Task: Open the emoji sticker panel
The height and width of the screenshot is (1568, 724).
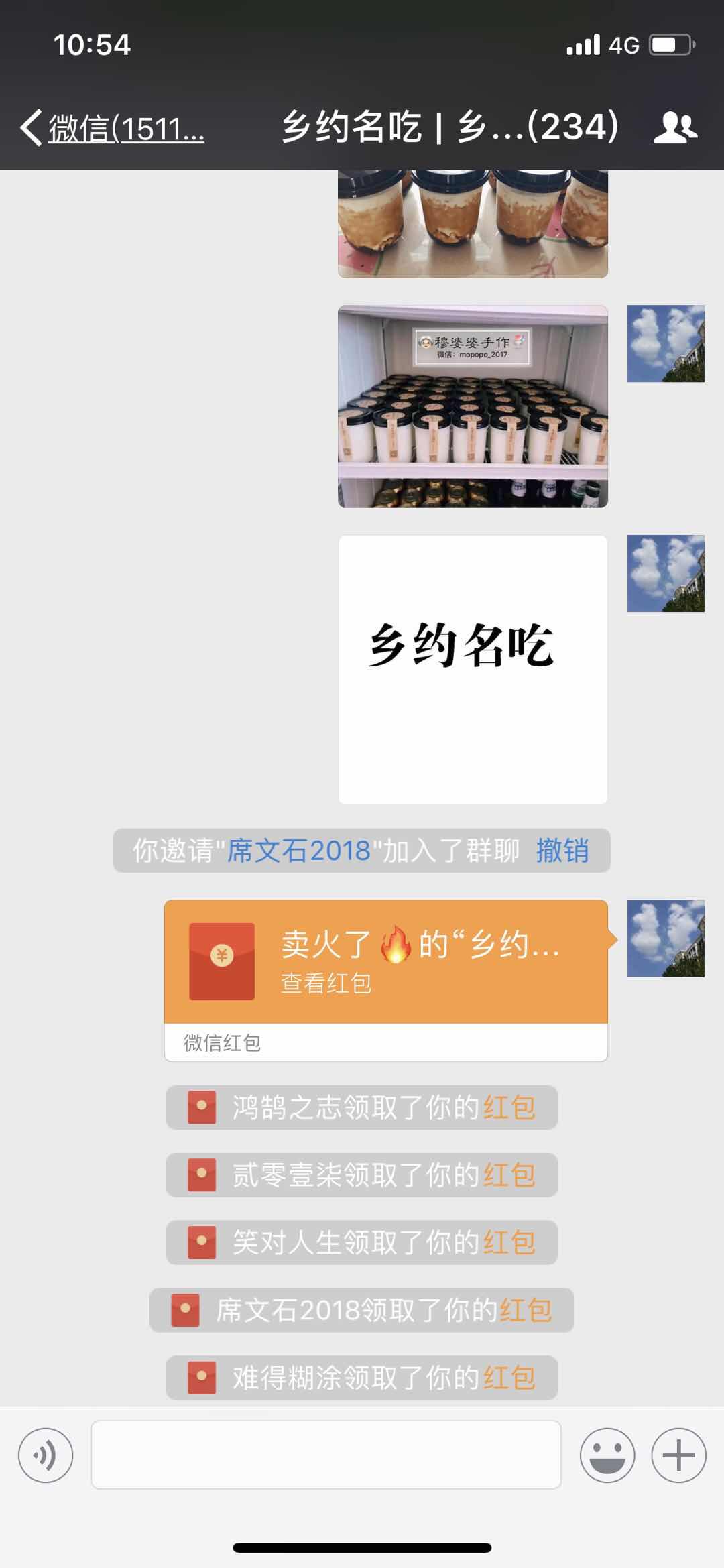Action: 607,1455
